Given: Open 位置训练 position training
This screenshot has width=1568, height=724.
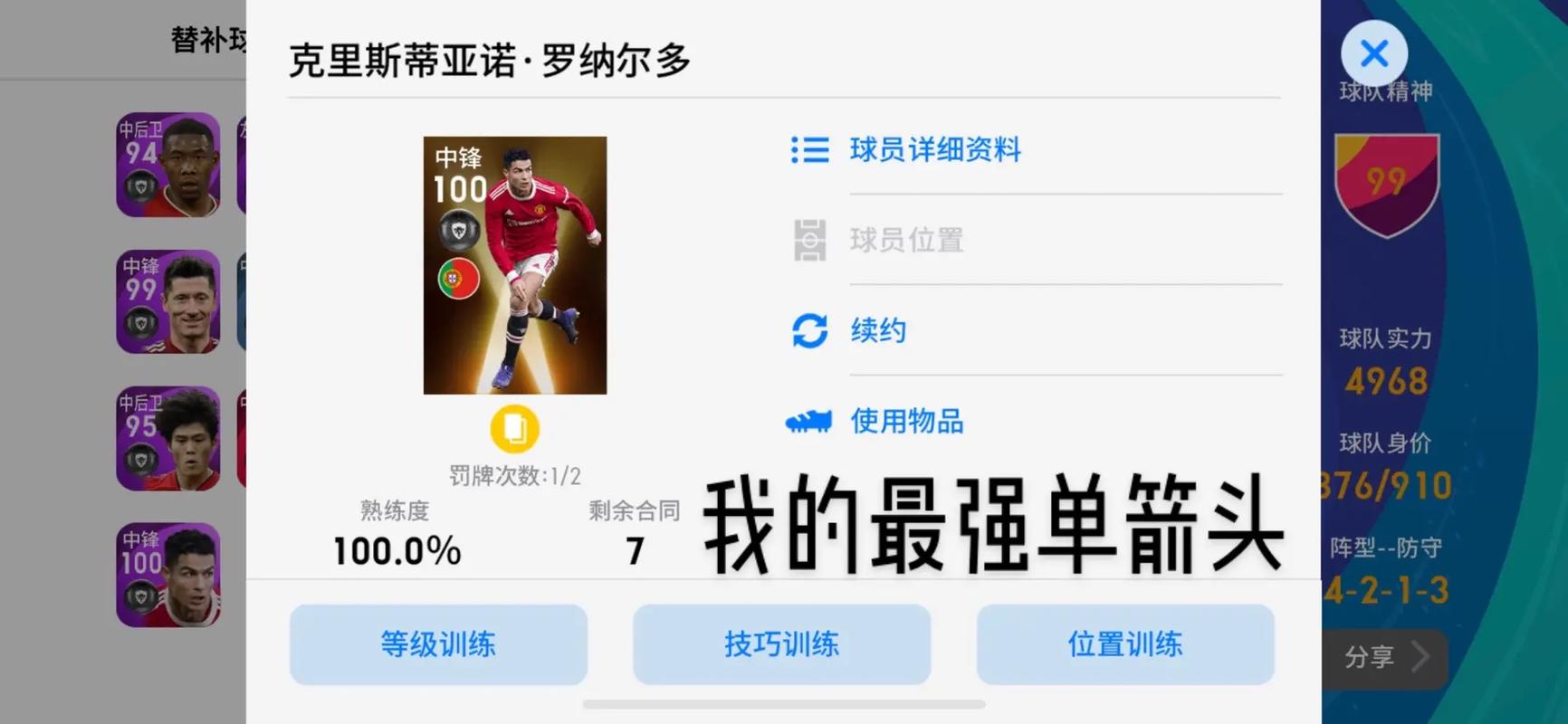Looking at the screenshot, I should 1124,644.
